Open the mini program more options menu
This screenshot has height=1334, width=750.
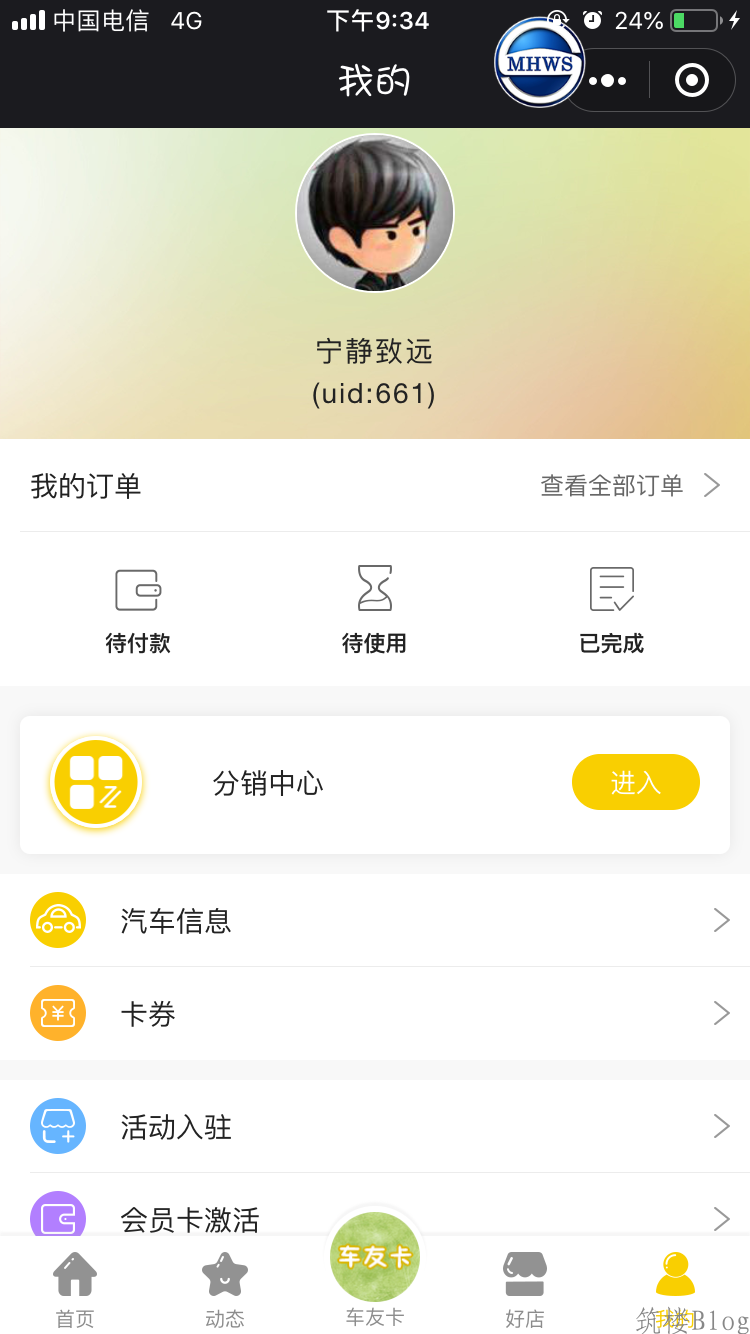point(608,81)
